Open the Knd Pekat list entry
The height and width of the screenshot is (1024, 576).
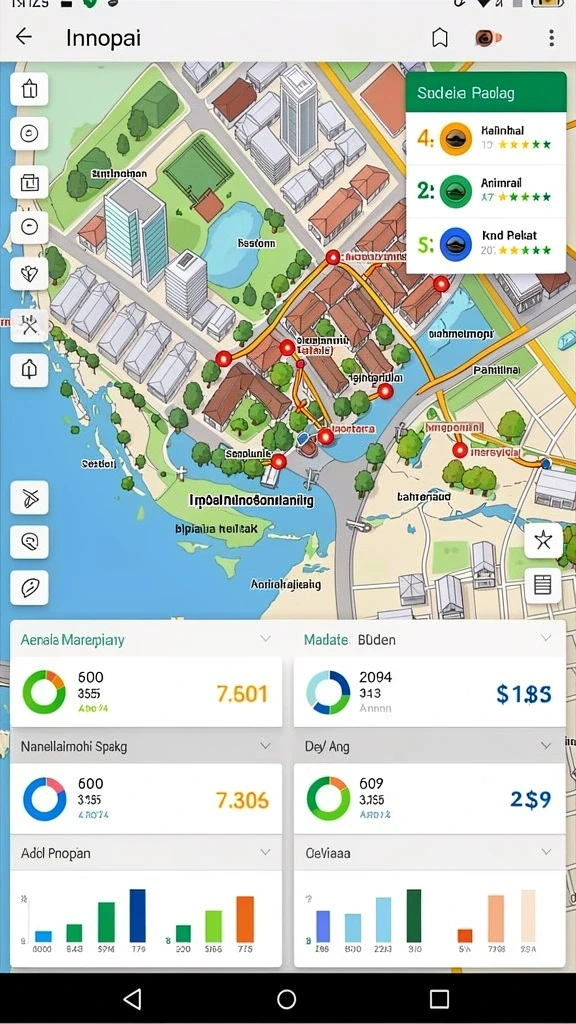[486, 244]
